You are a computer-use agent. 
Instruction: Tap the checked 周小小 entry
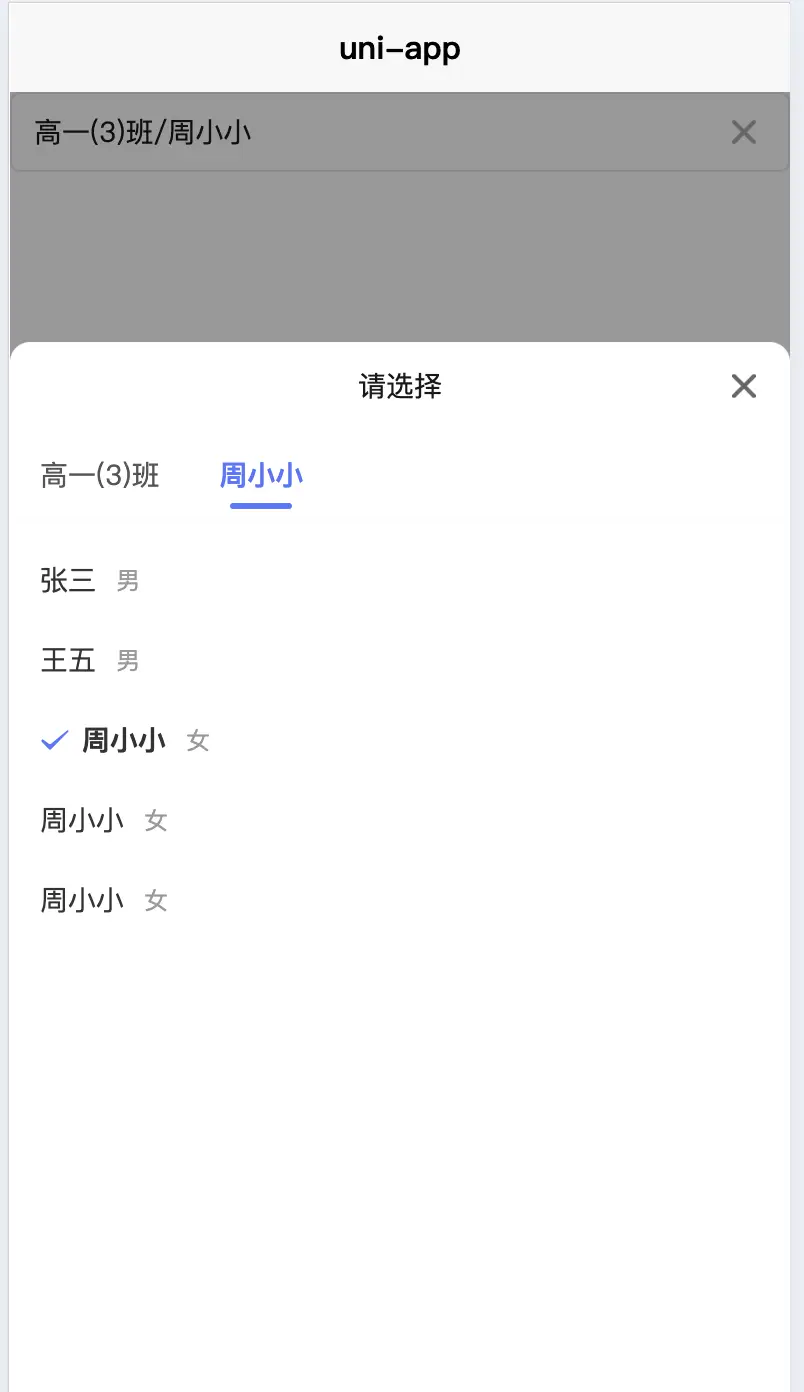click(x=124, y=740)
